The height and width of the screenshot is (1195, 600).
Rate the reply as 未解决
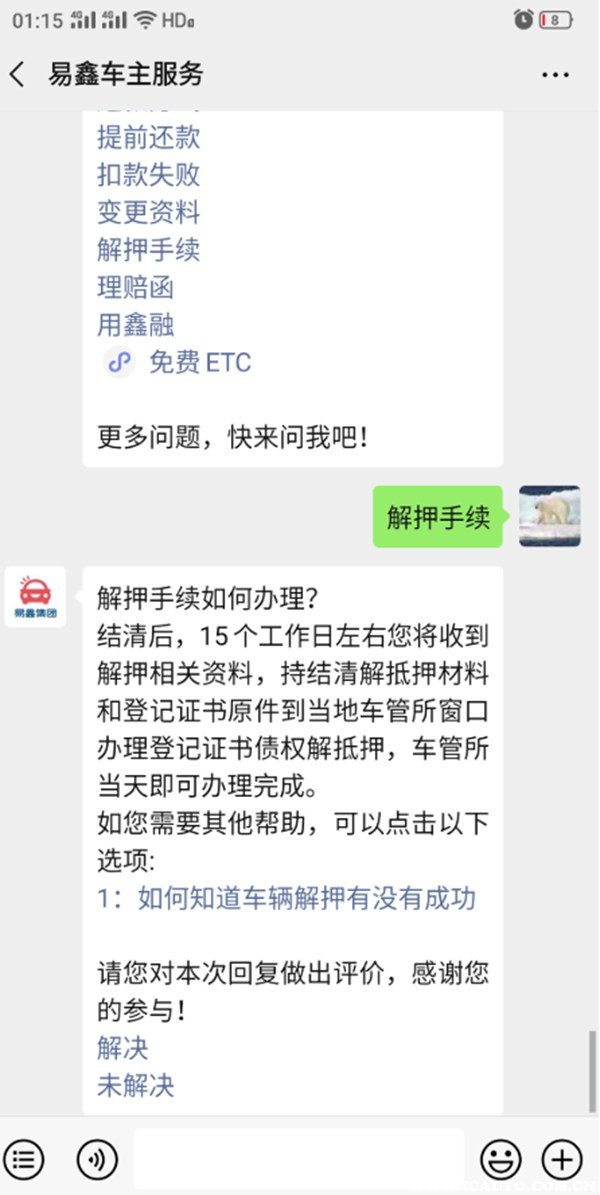[135, 1085]
